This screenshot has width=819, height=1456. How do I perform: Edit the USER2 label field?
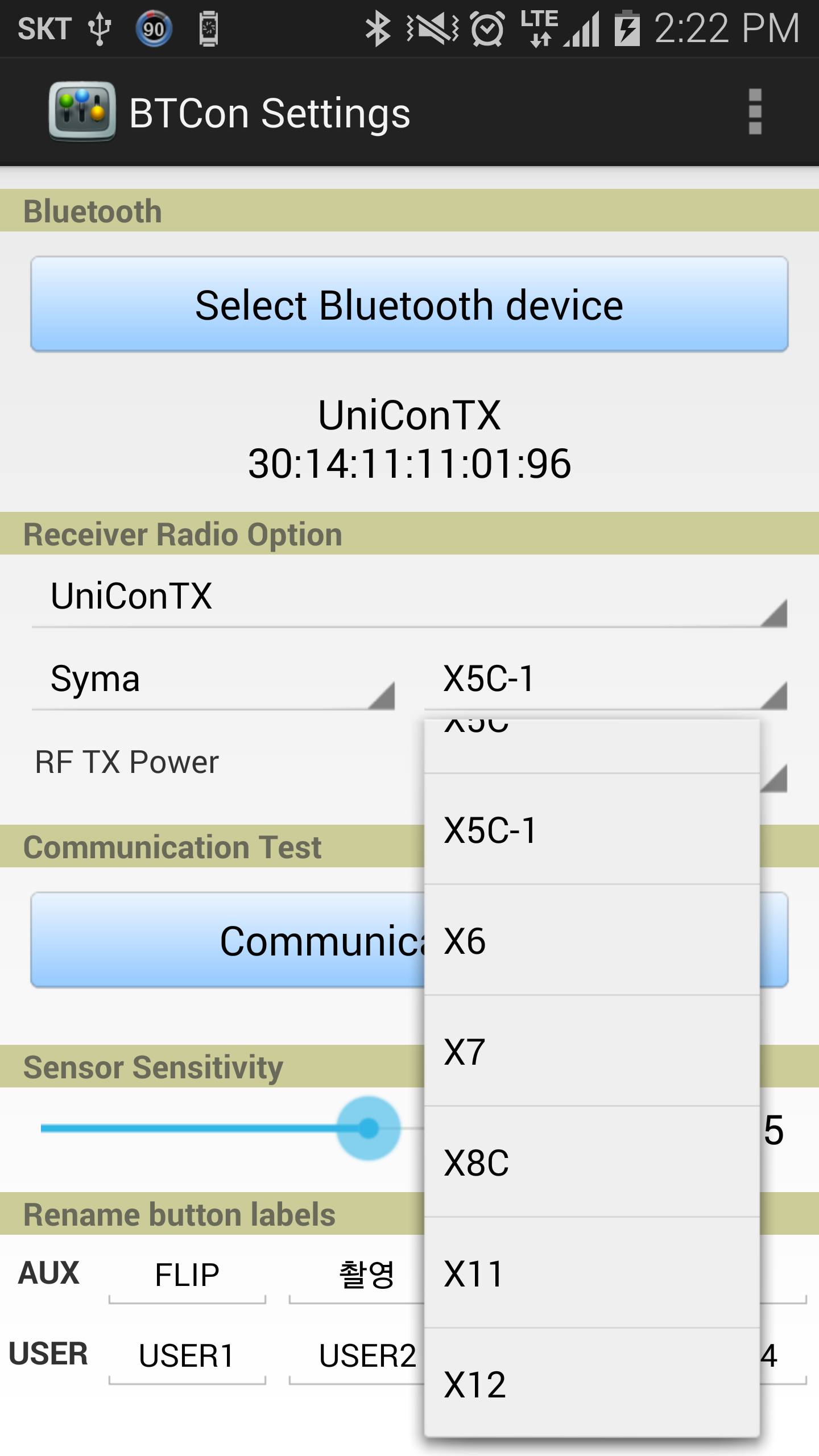click(357, 1356)
